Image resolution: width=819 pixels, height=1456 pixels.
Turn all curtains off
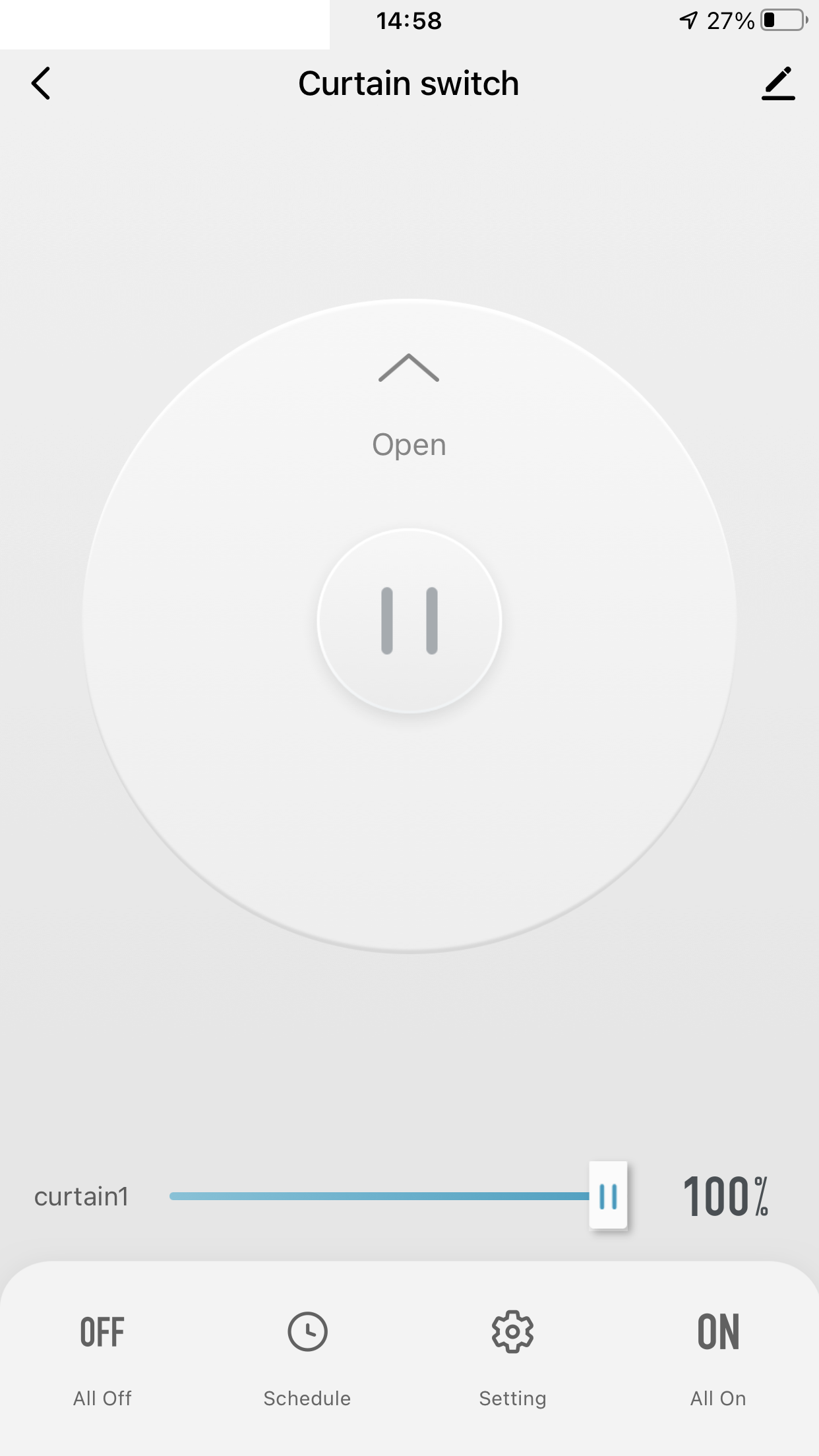[102, 1350]
